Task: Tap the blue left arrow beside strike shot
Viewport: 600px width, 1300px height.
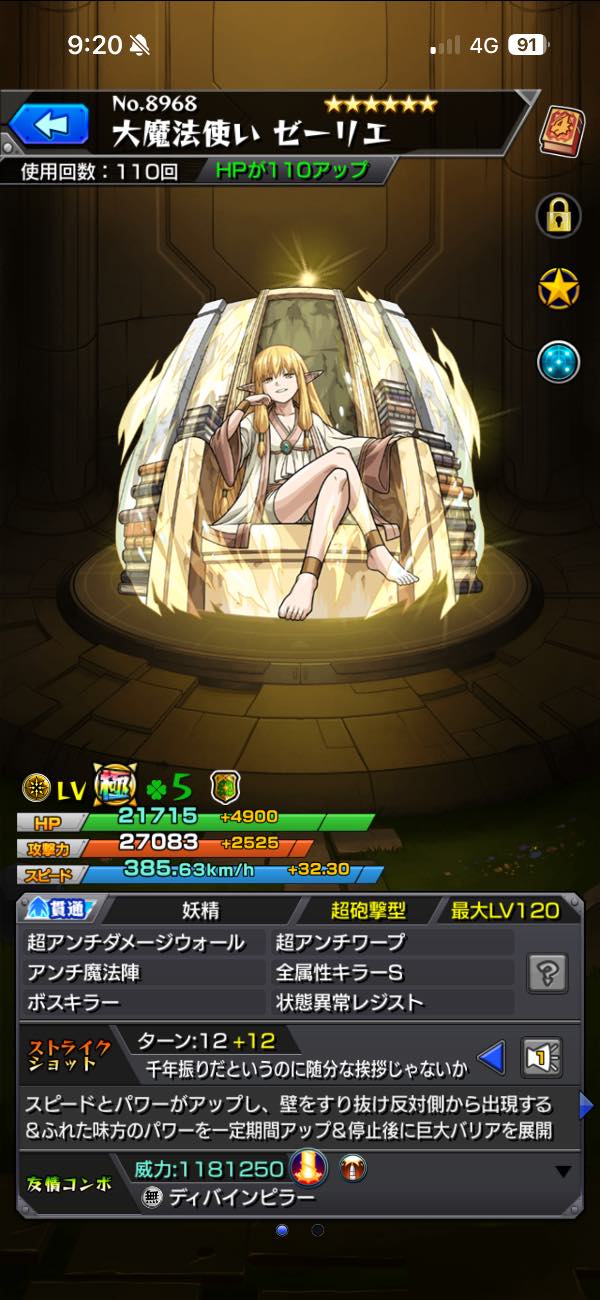Action: (x=491, y=1056)
